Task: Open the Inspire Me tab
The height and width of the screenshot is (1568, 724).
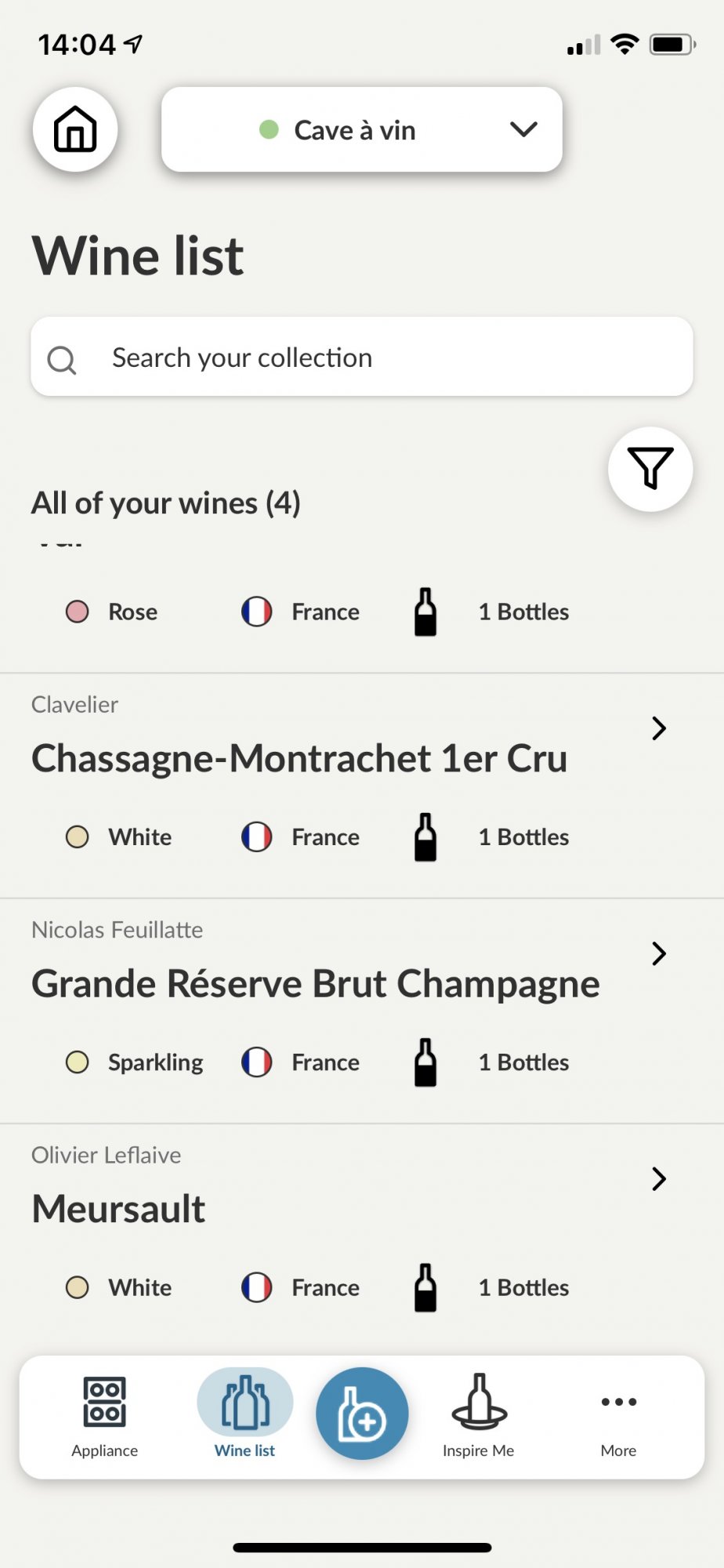Action: point(478,1416)
